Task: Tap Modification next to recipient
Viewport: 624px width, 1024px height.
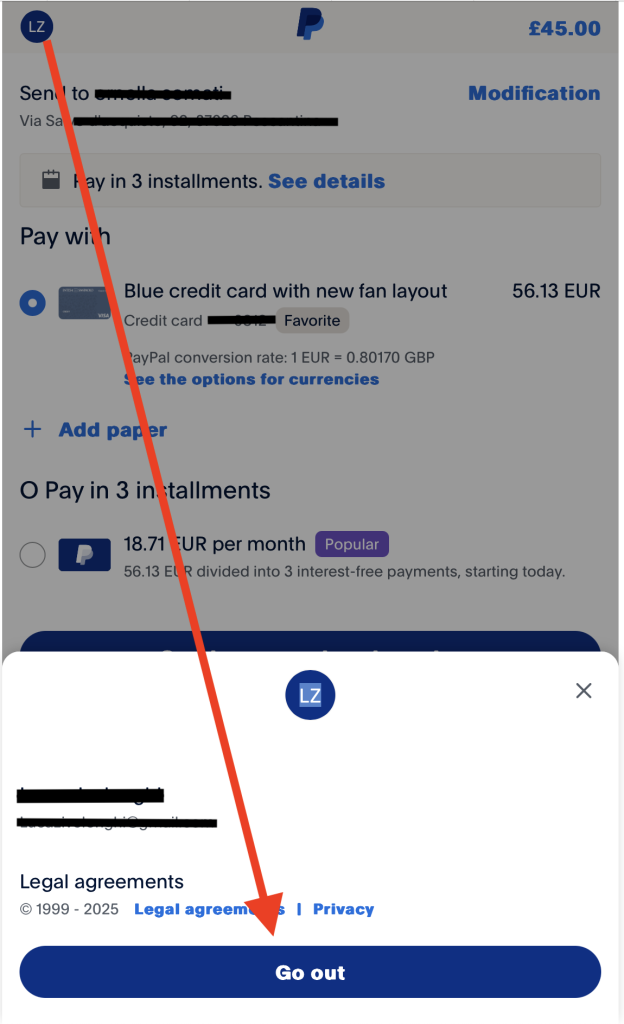Action: coord(534,93)
